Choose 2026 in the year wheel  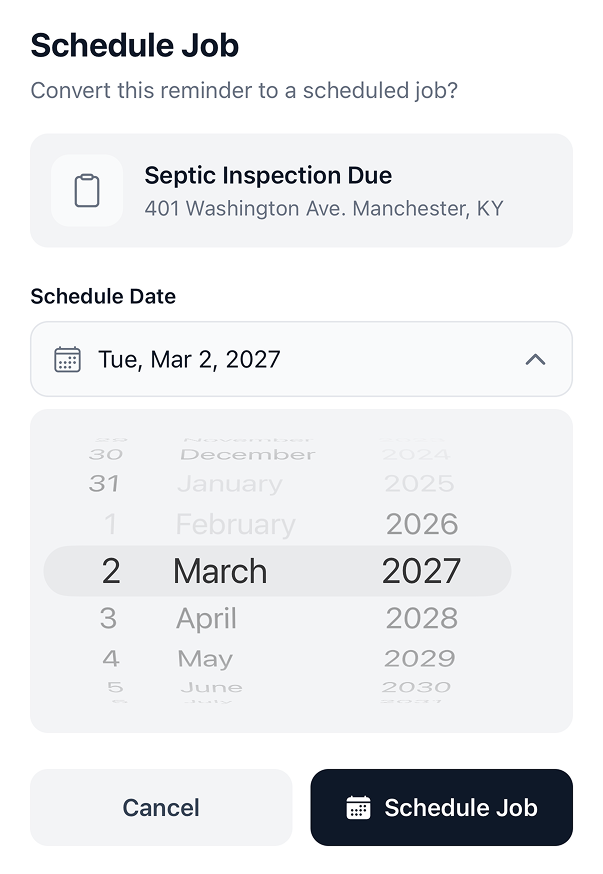(421, 524)
